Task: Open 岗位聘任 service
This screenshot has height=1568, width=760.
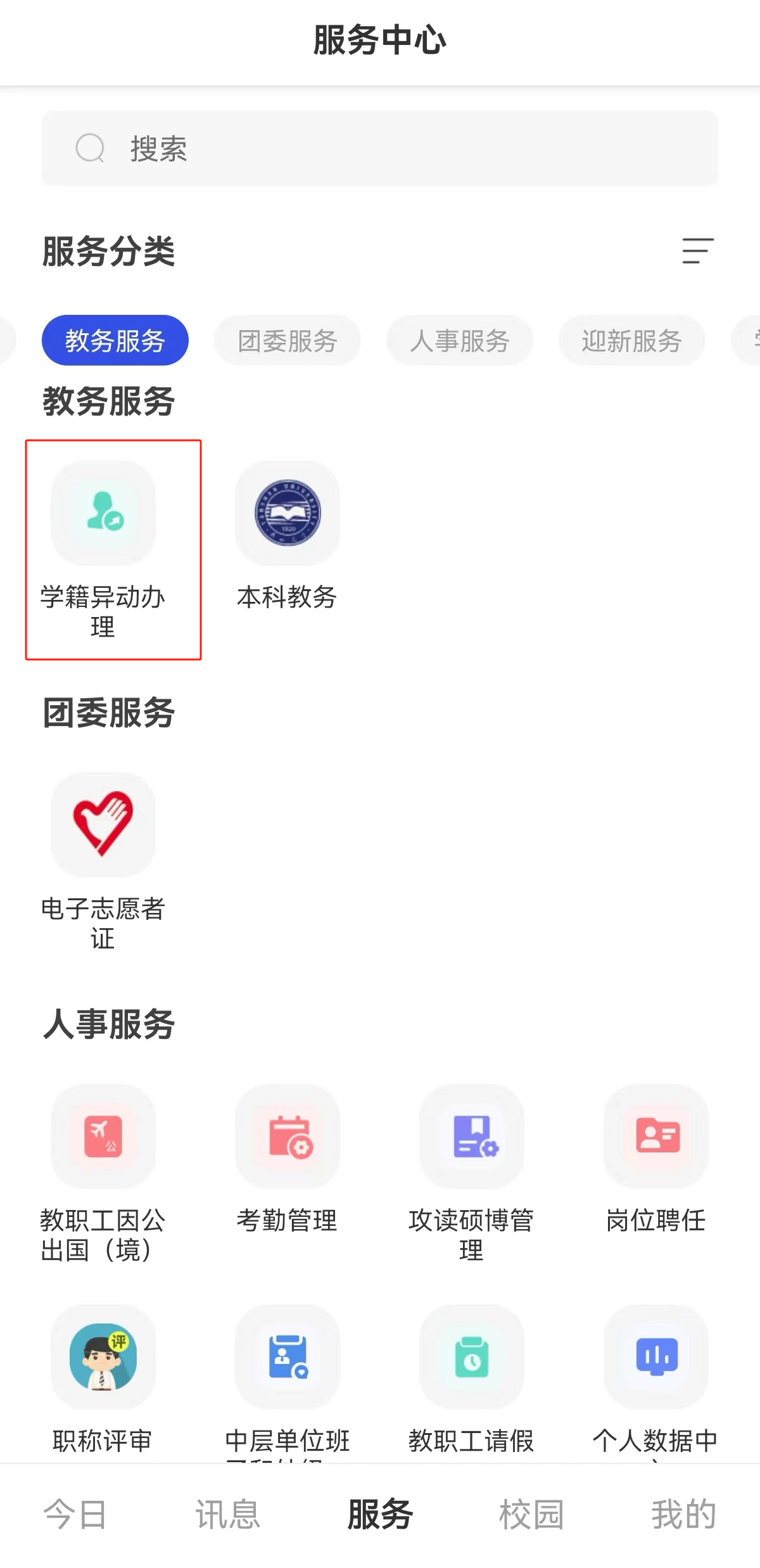Action: (x=656, y=1137)
